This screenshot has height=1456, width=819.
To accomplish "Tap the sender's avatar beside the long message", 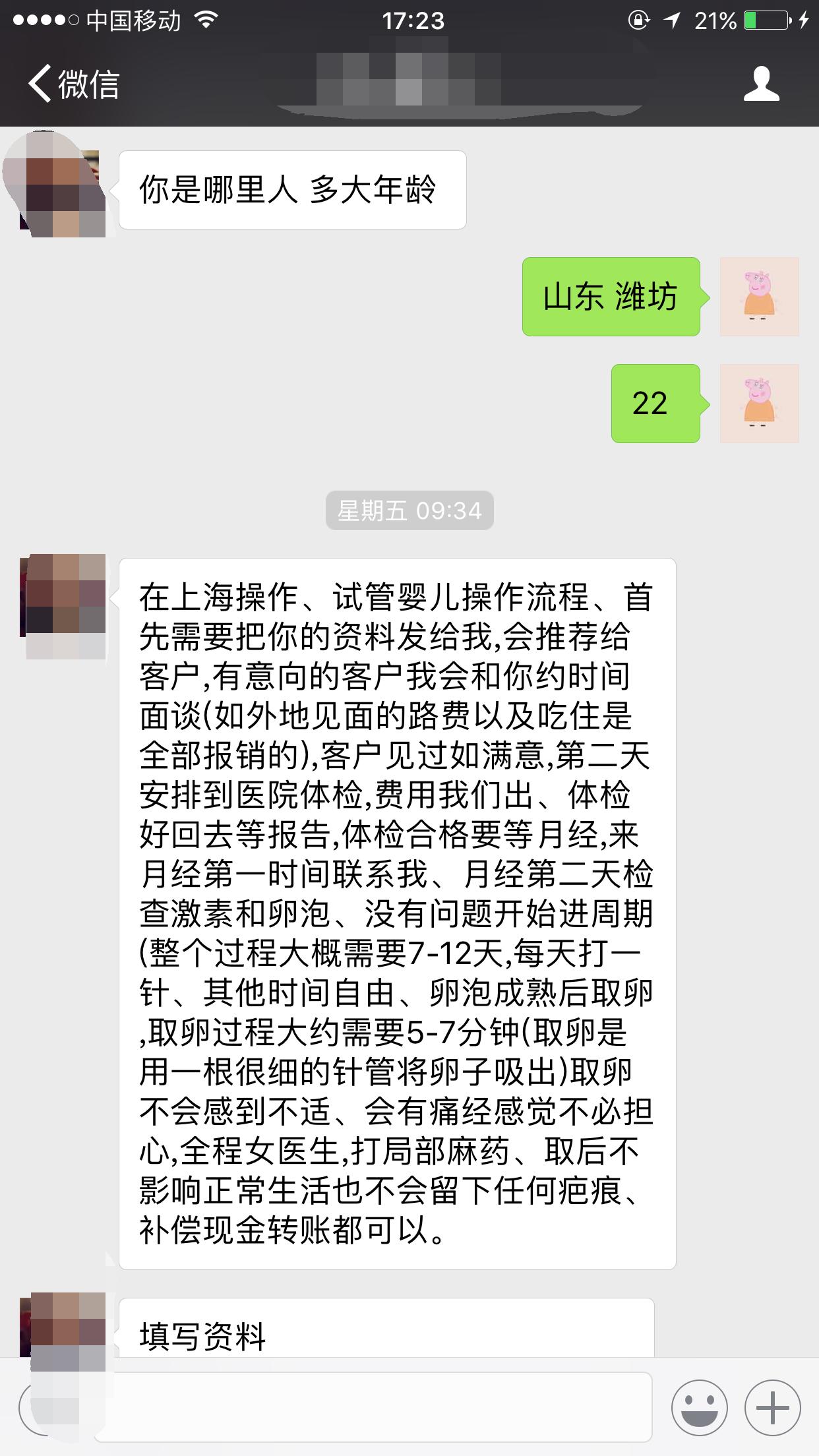I will 64,603.
